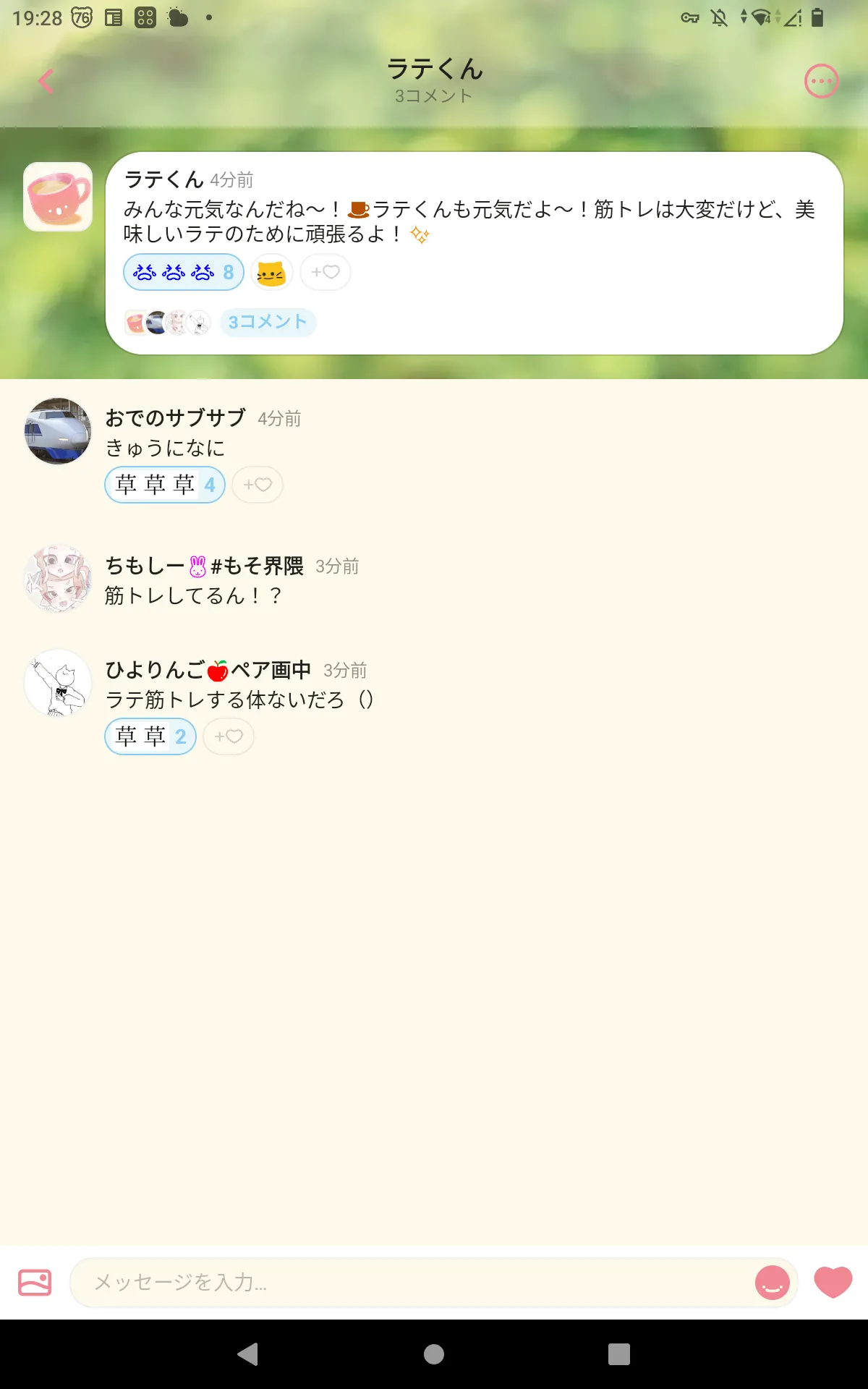Go back using the pink arrow

click(x=46, y=81)
